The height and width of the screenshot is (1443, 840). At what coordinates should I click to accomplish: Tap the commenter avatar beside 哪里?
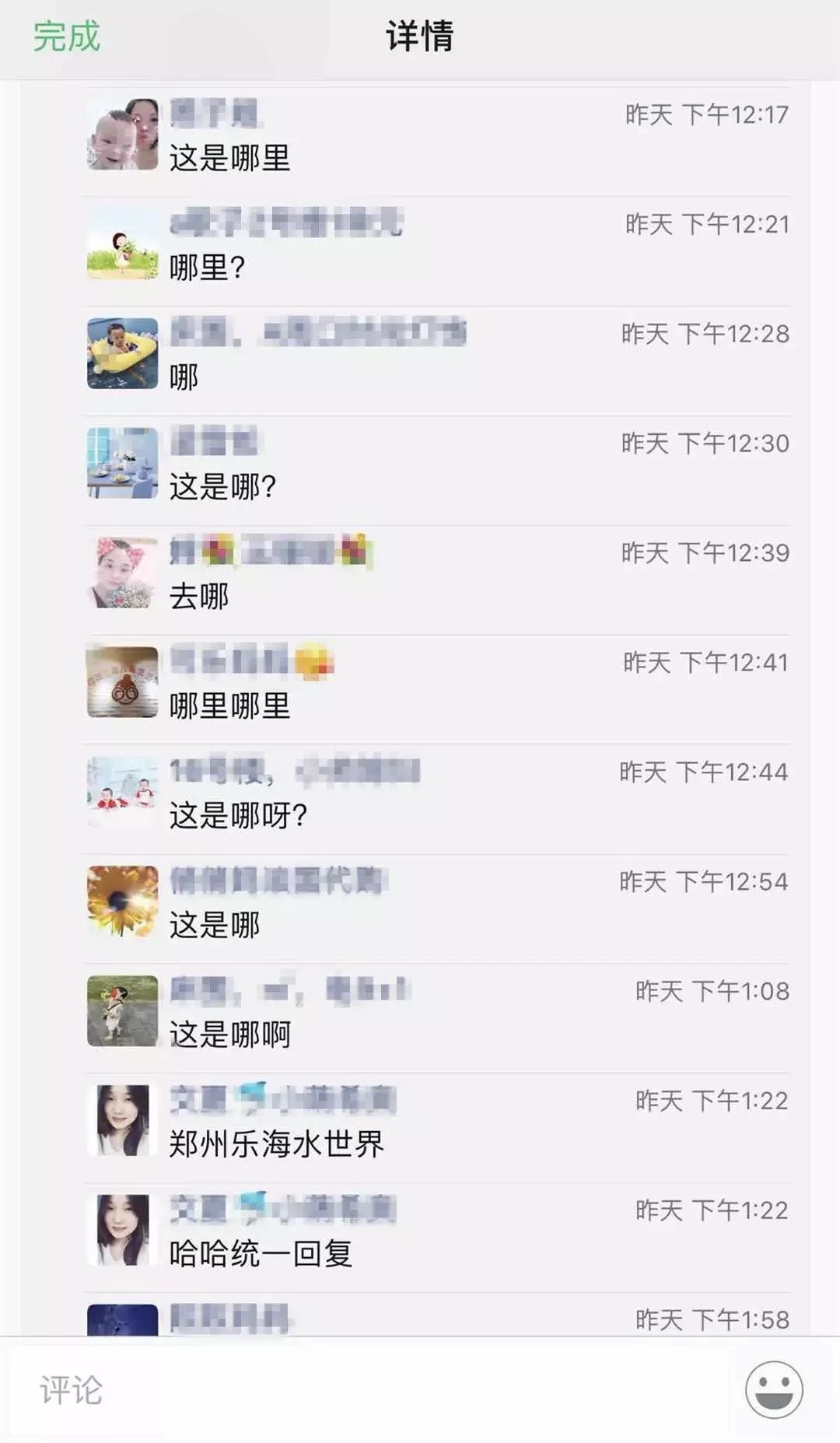point(122,244)
